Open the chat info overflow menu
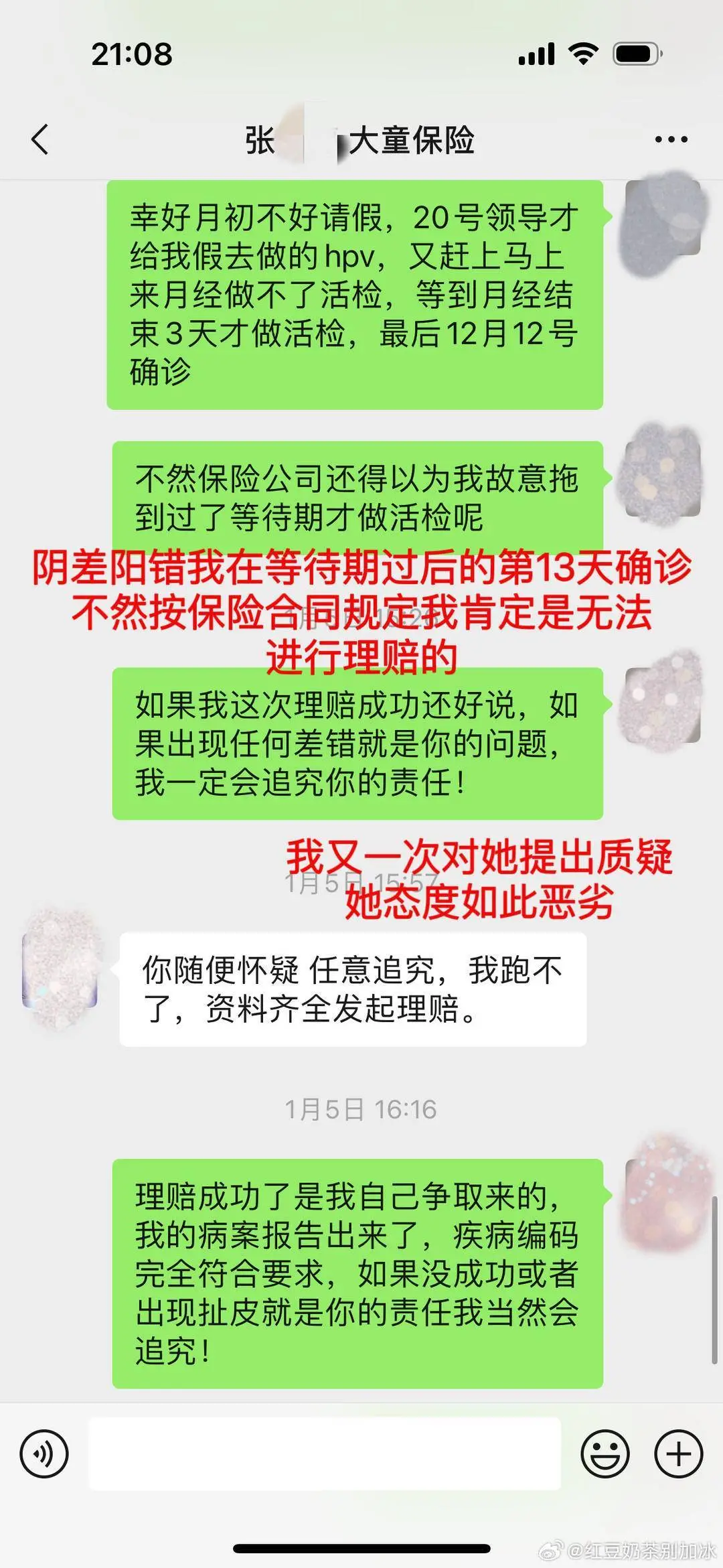Viewport: 723px width, 1568px height. pyautogui.click(x=671, y=139)
